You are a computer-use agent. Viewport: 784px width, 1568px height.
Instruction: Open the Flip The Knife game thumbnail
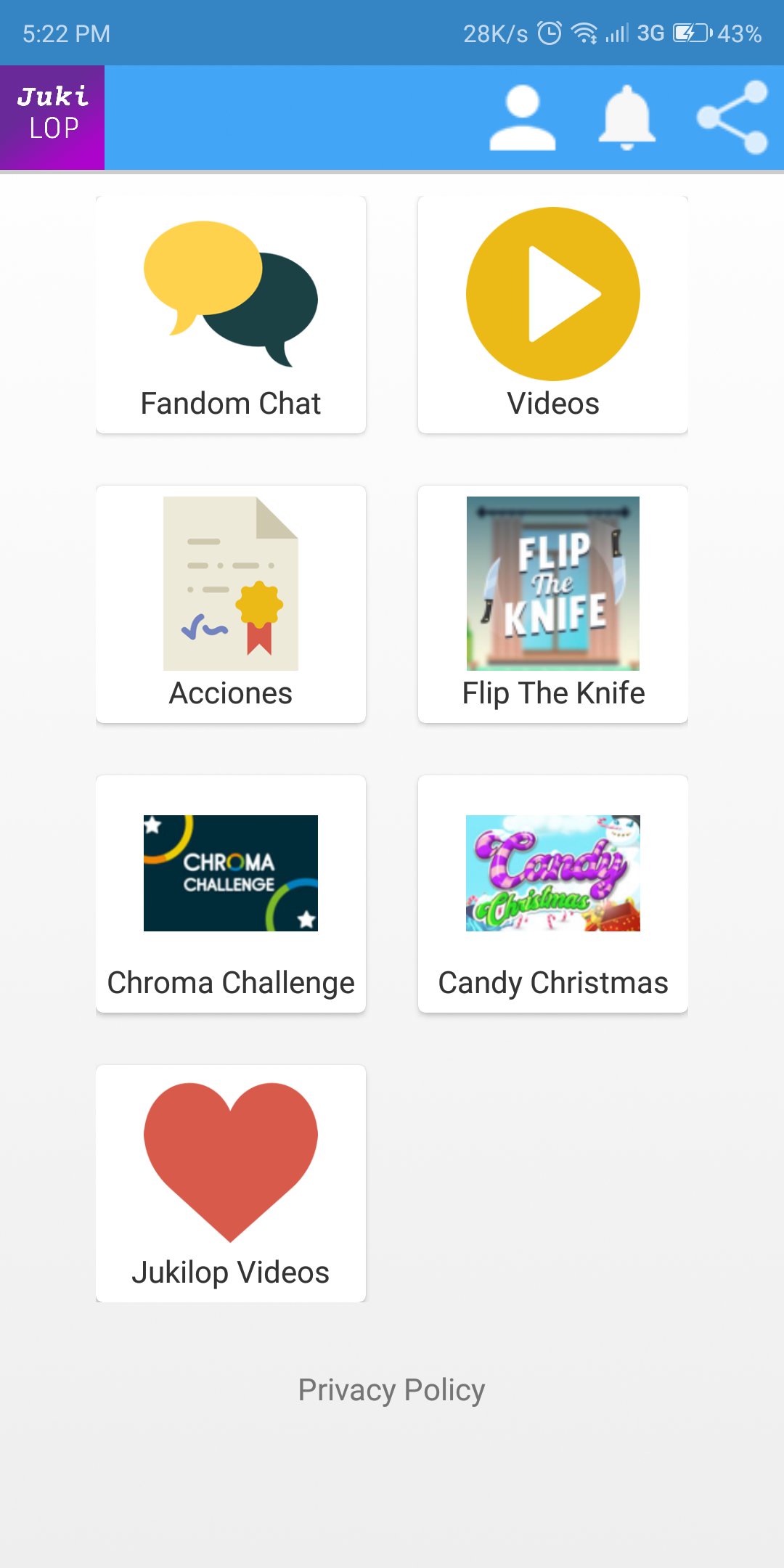(552, 585)
